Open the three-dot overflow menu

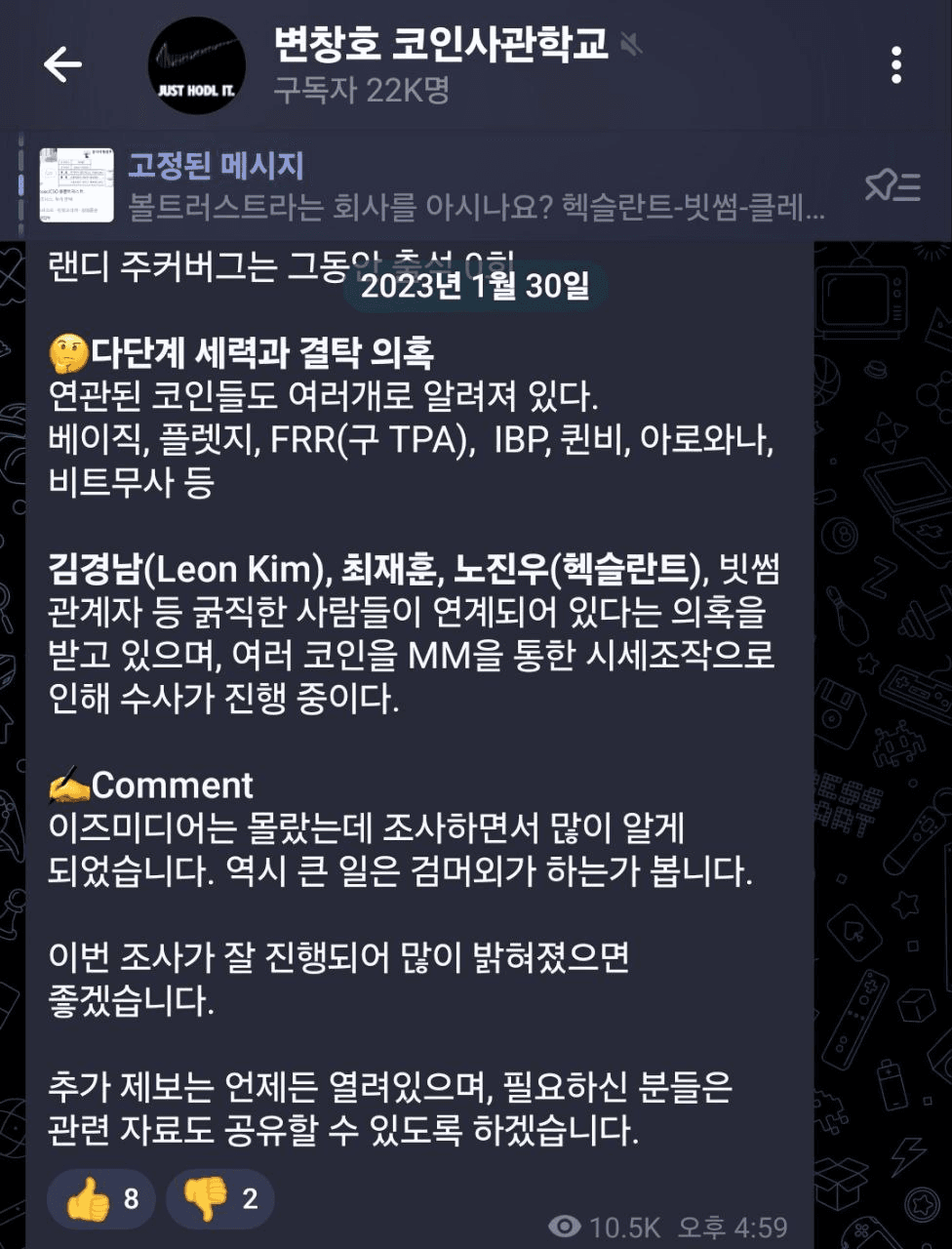tap(895, 64)
